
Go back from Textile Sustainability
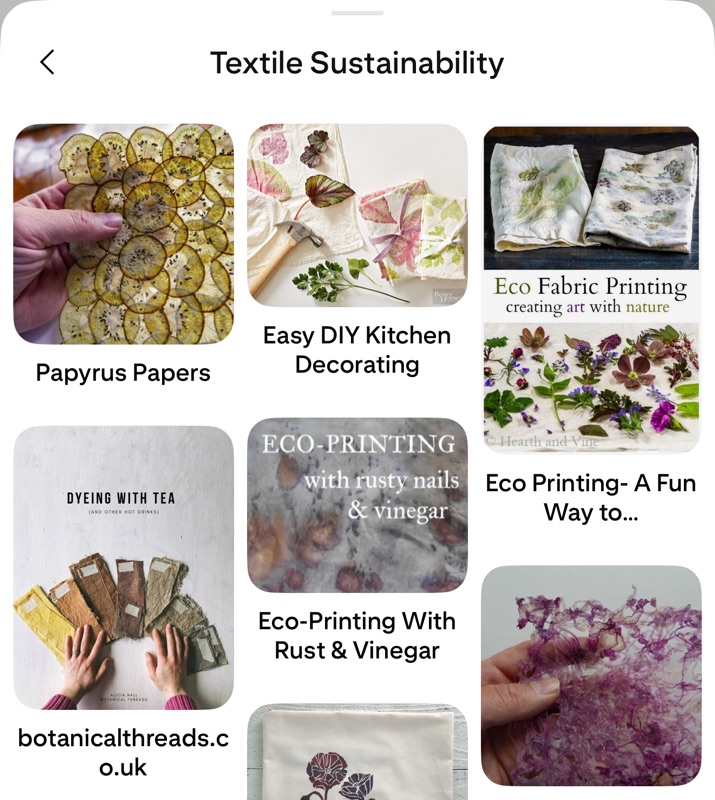(47, 62)
